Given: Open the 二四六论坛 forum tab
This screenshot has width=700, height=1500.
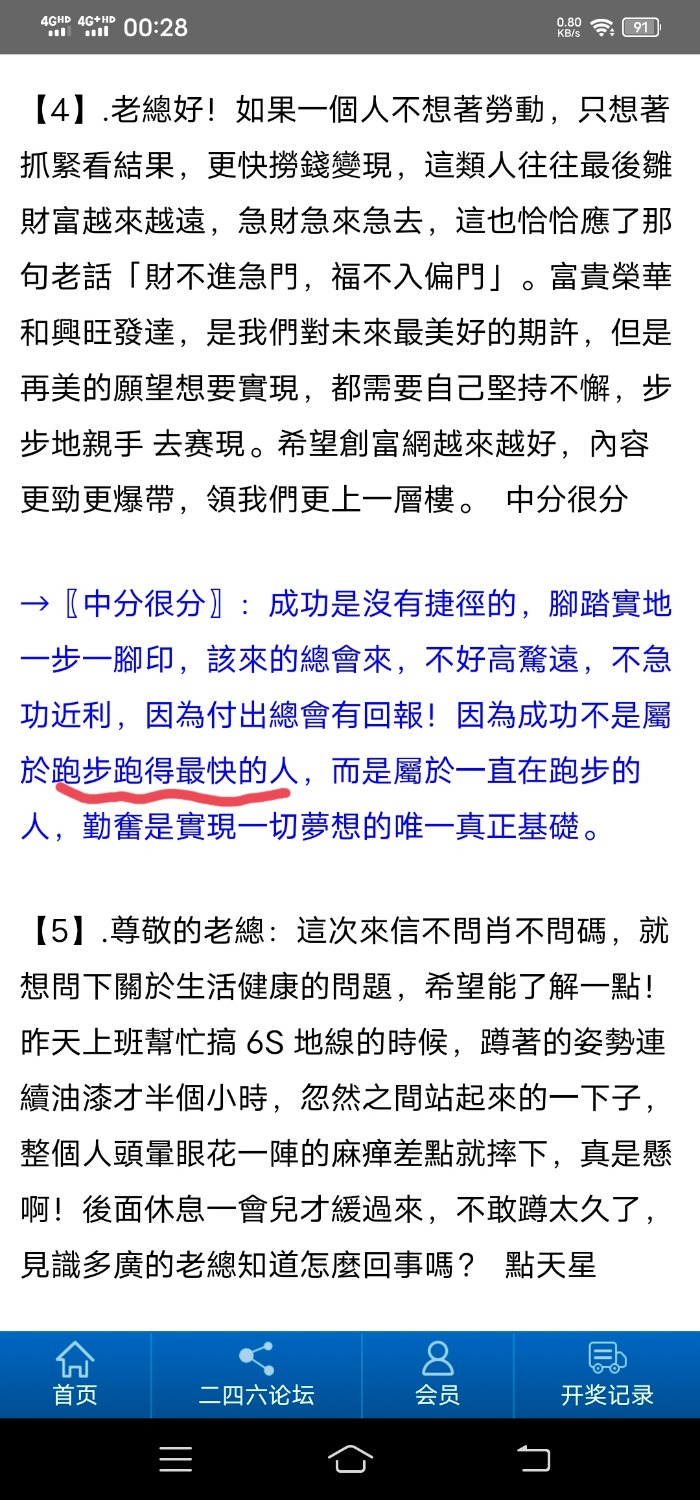Looking at the screenshot, I should click(x=256, y=1374).
